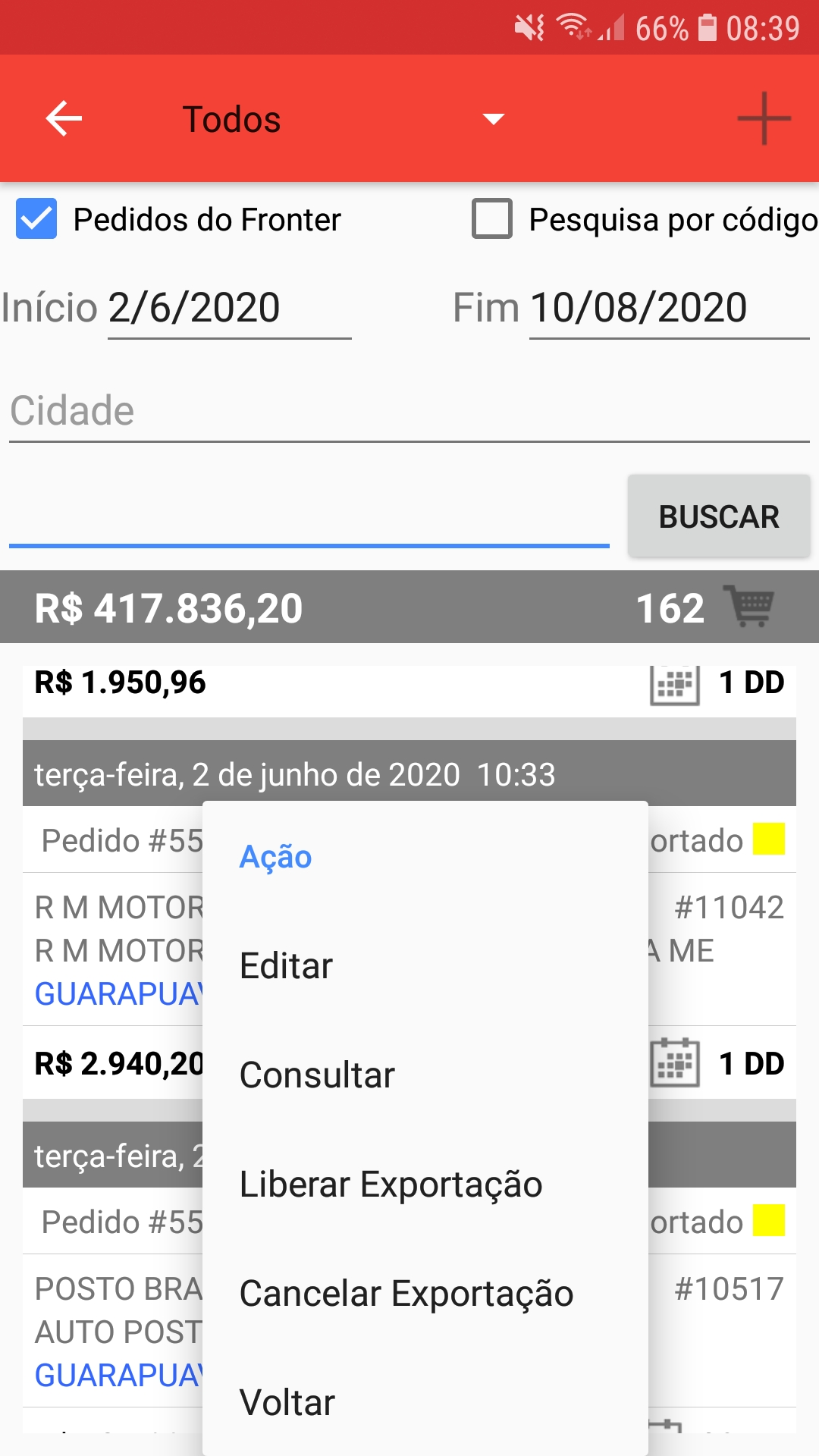Add a new order with plus icon
Viewport: 819px width, 1456px height.
[x=764, y=118]
